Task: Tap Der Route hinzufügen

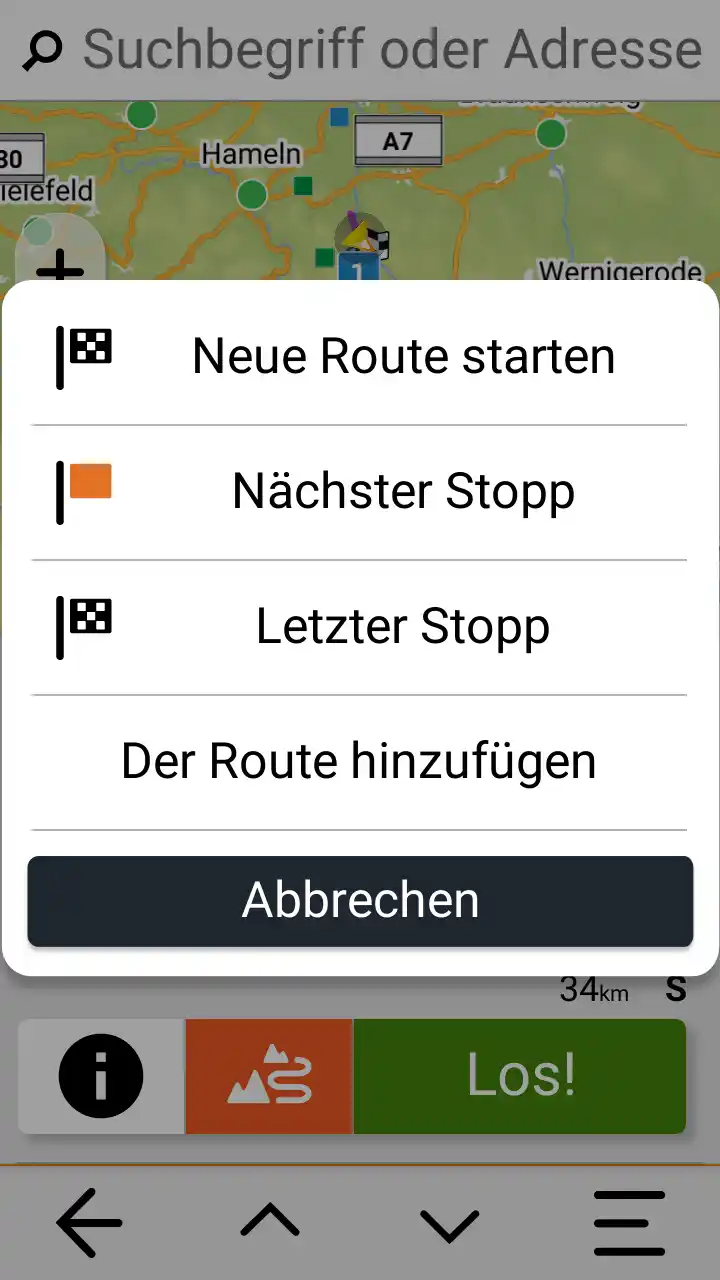Action: tap(360, 762)
